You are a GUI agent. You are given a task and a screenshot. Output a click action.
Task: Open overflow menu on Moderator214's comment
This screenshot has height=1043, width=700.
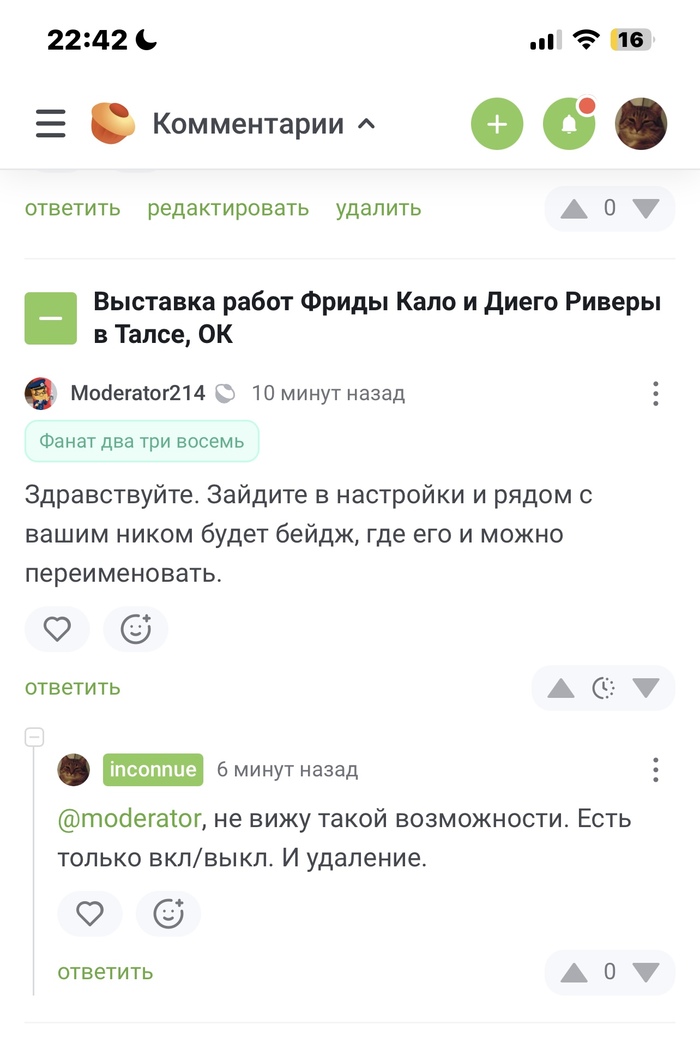click(655, 393)
